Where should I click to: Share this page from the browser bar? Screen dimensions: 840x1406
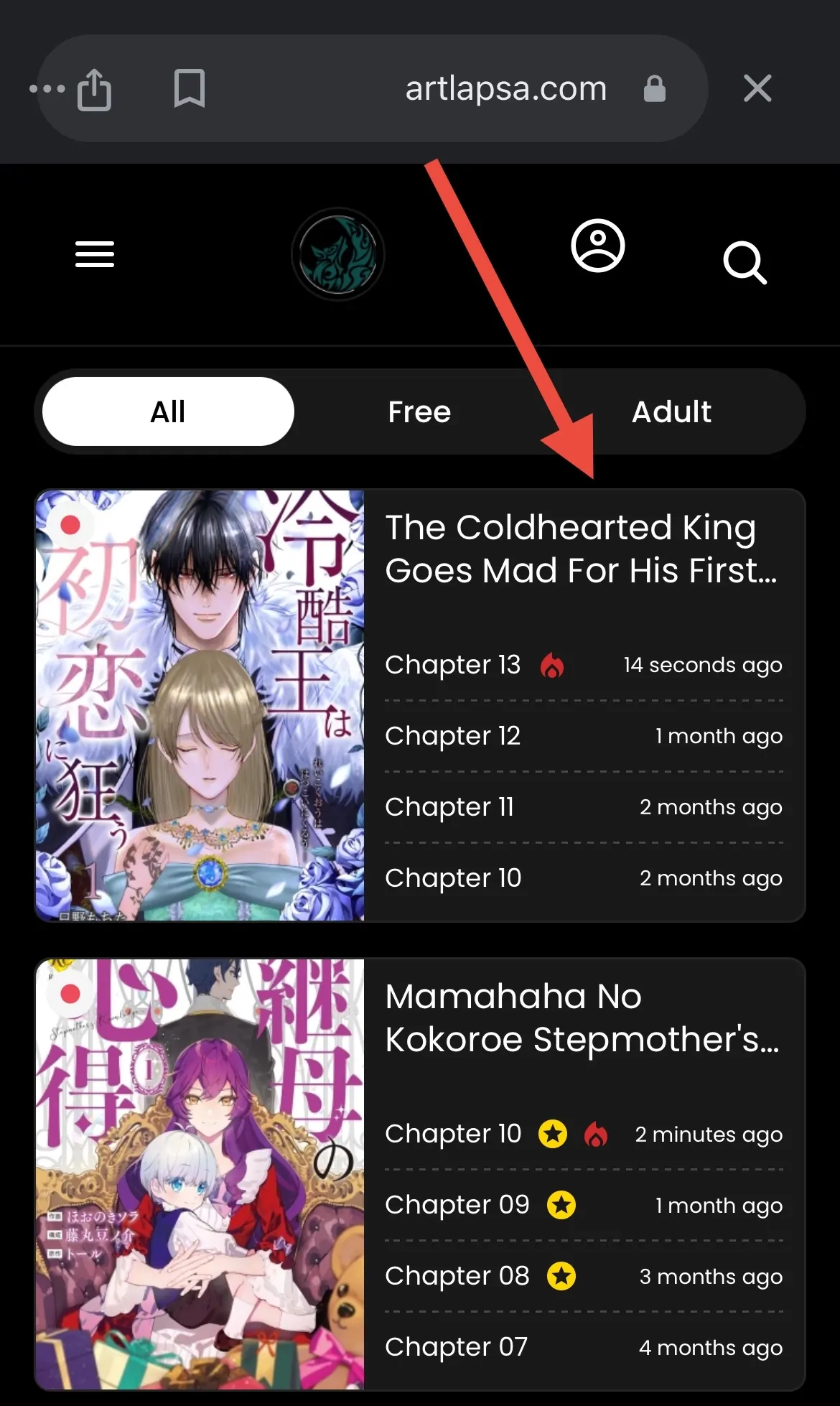point(95,89)
